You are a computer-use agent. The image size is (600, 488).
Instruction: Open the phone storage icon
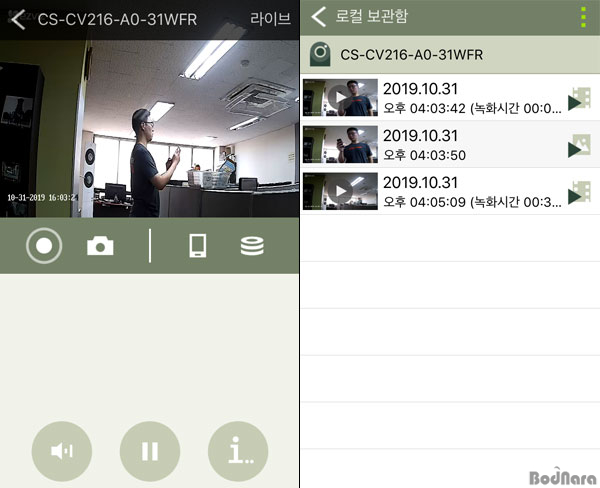click(197, 246)
